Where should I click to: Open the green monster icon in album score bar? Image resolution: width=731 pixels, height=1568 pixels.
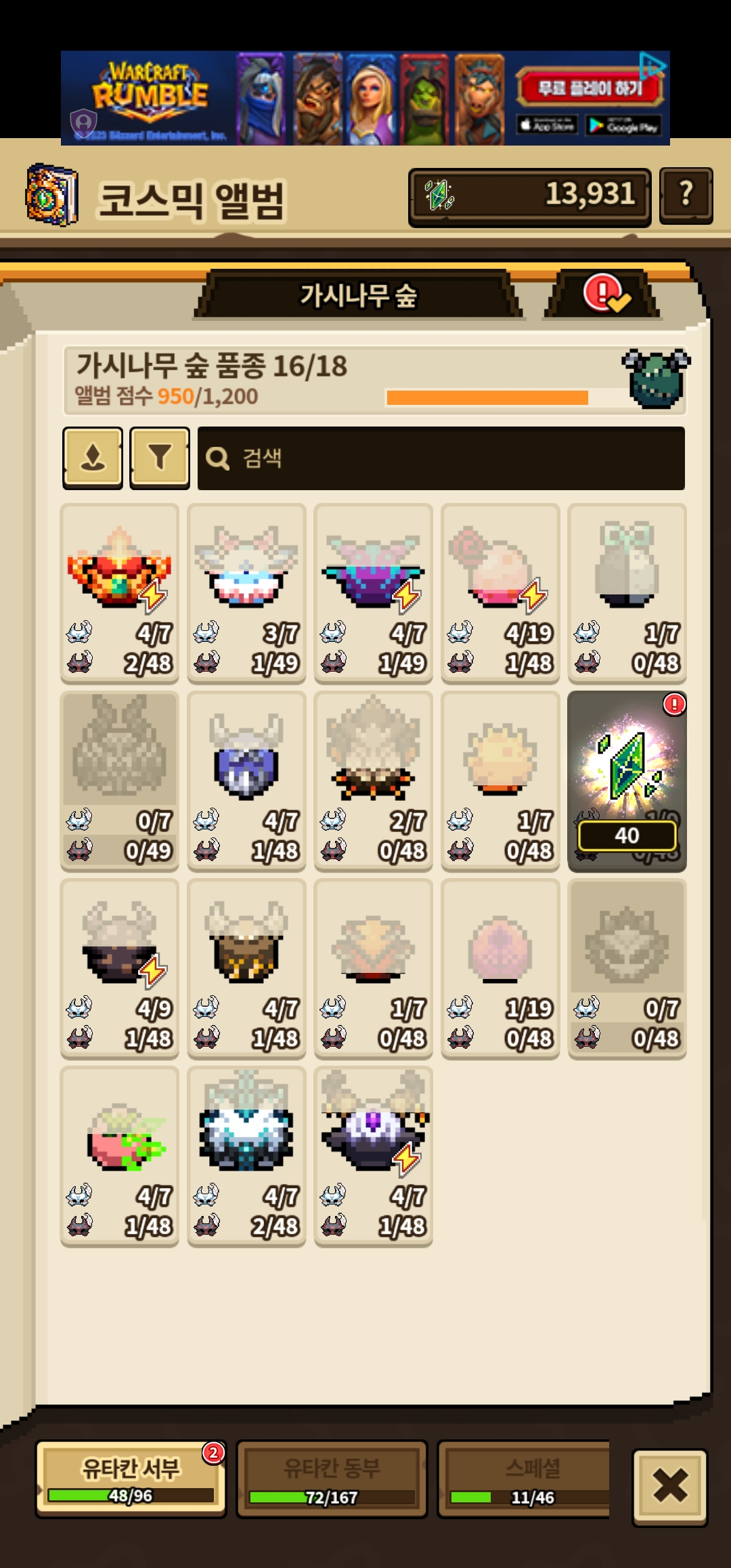click(x=656, y=378)
